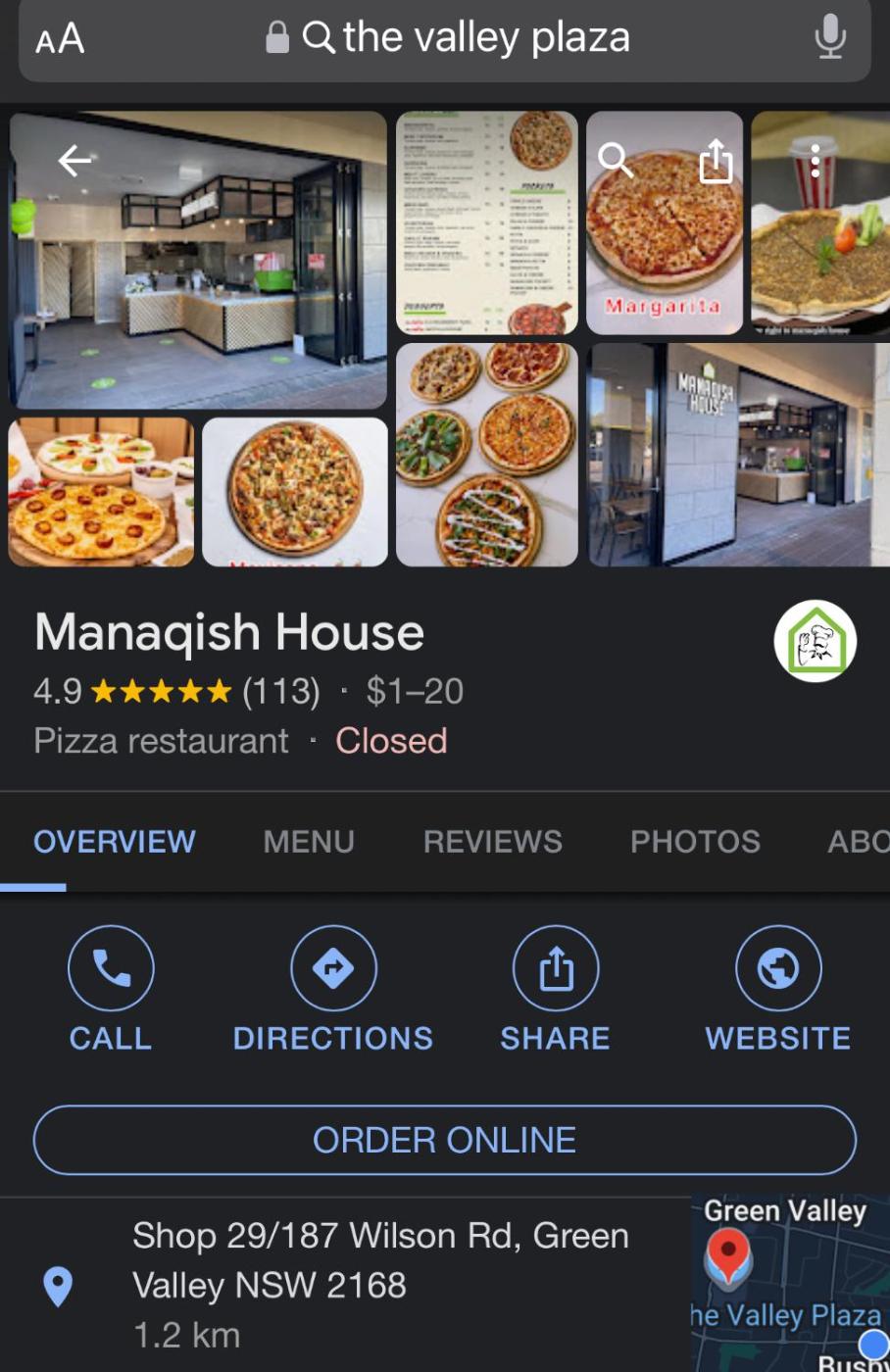Image resolution: width=890 pixels, height=1372 pixels.
Task: Start voice search with the microphone
Action: pos(829,37)
